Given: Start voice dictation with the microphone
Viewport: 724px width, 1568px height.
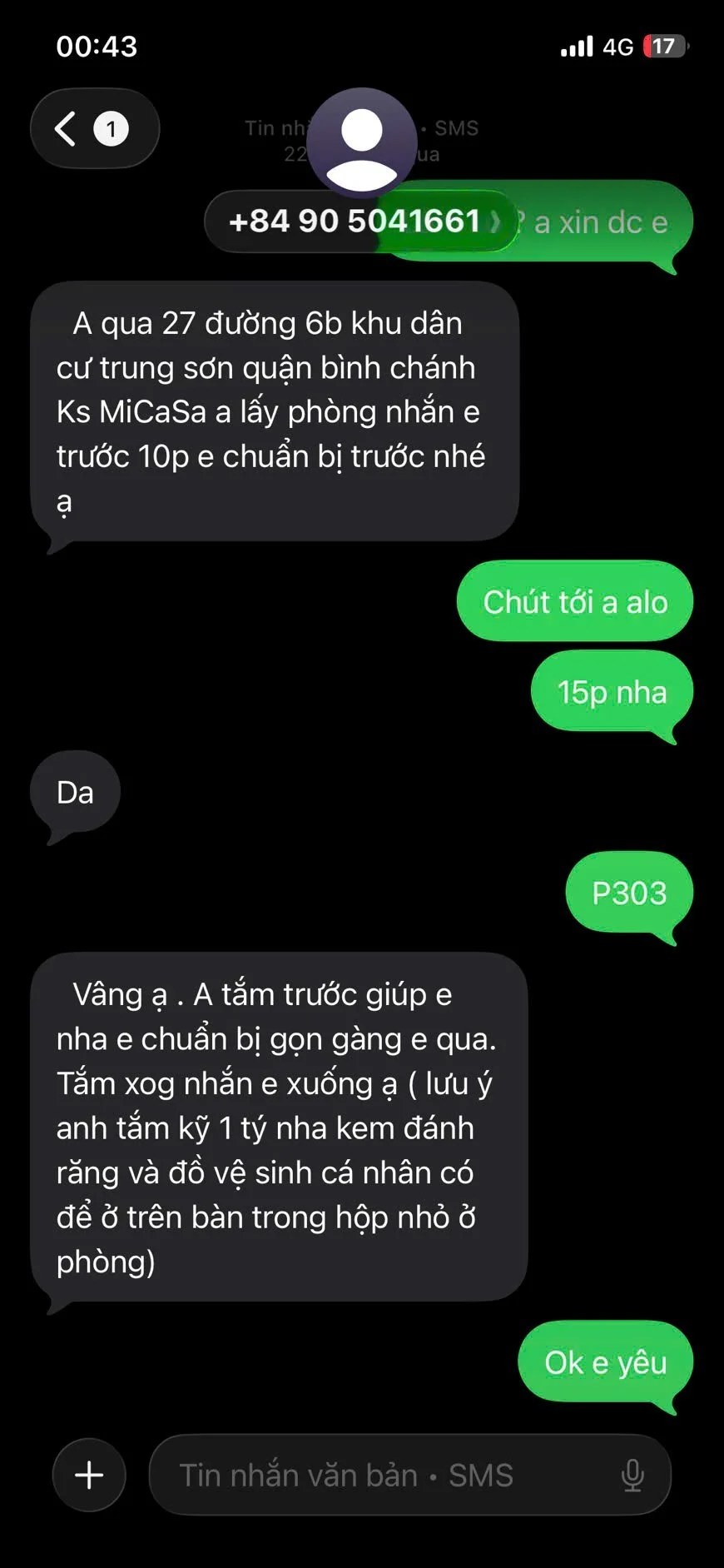Looking at the screenshot, I should click(x=632, y=1475).
